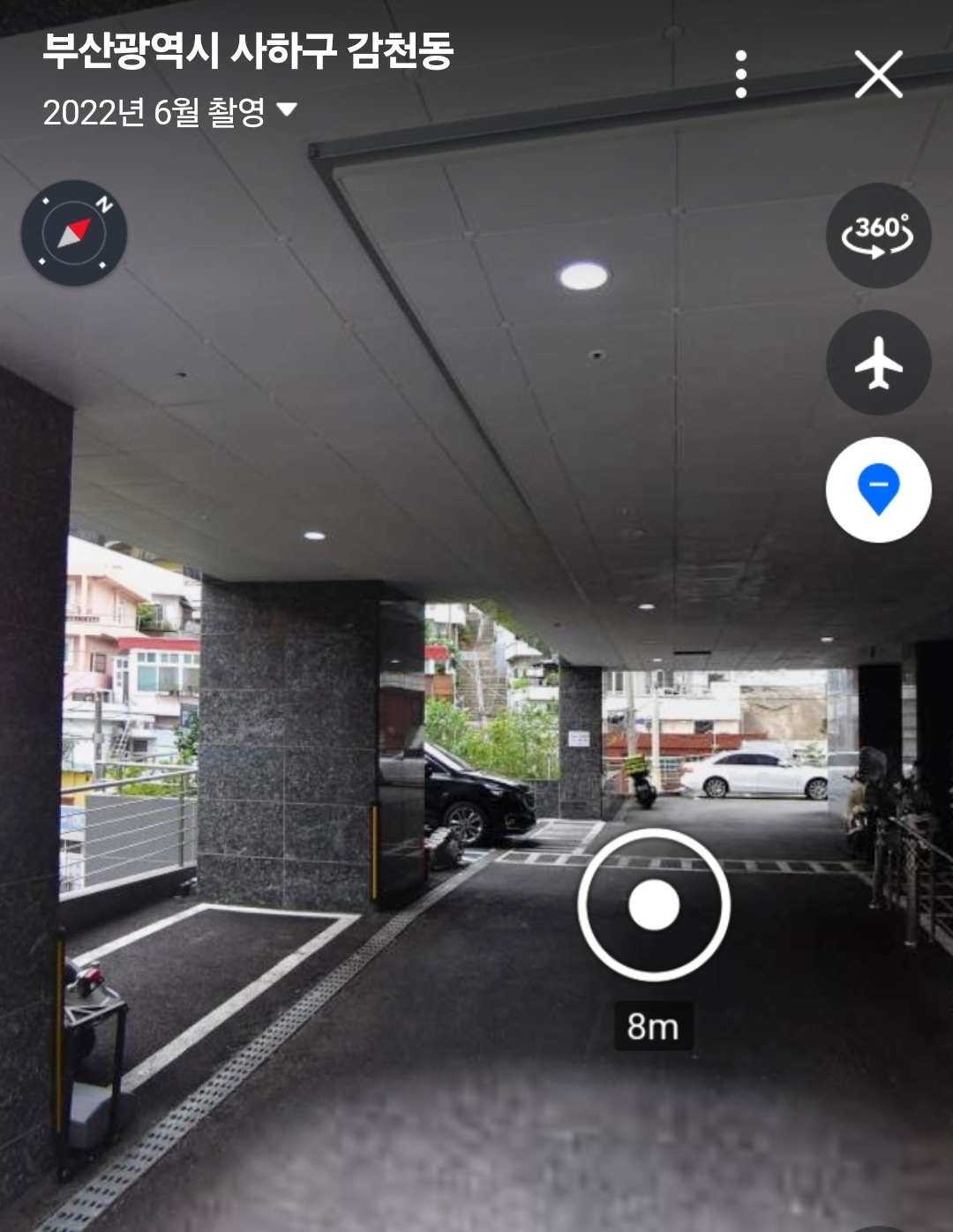Expand the capture-date selector arrow

tap(289, 109)
